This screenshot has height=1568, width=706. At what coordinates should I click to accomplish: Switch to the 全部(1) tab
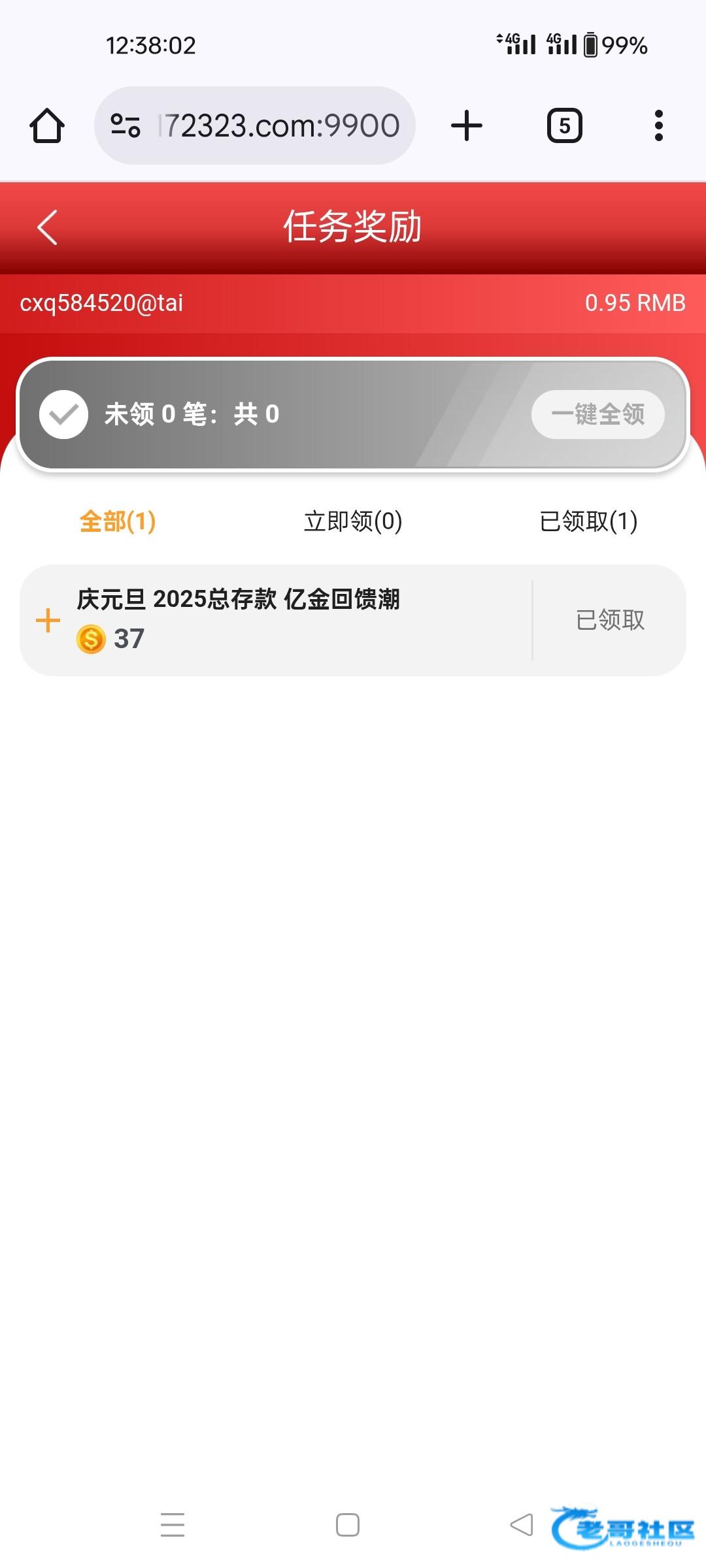[x=118, y=521]
